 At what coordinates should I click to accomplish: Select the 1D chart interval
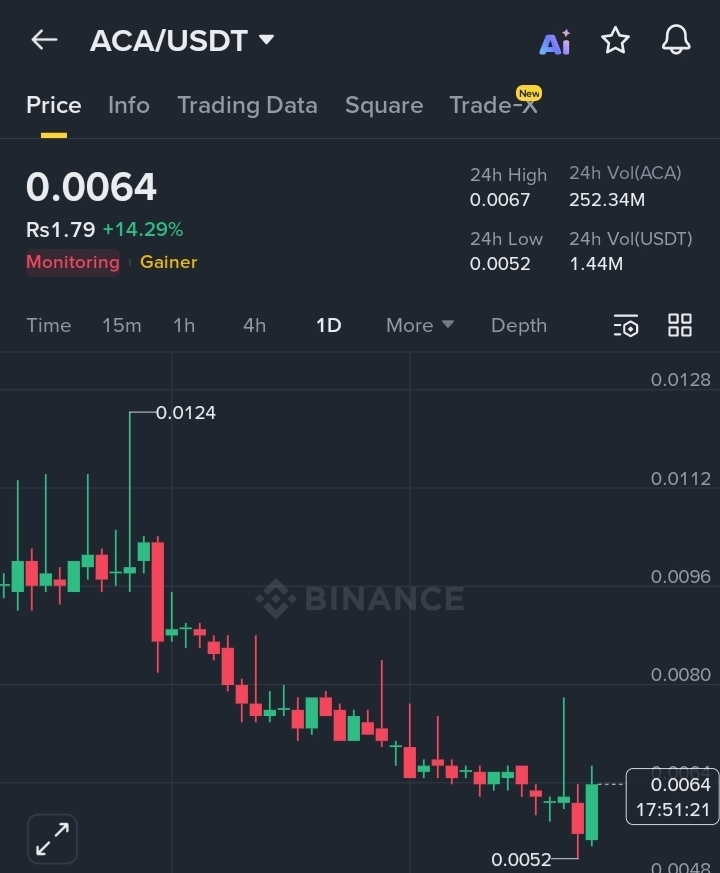pos(328,325)
